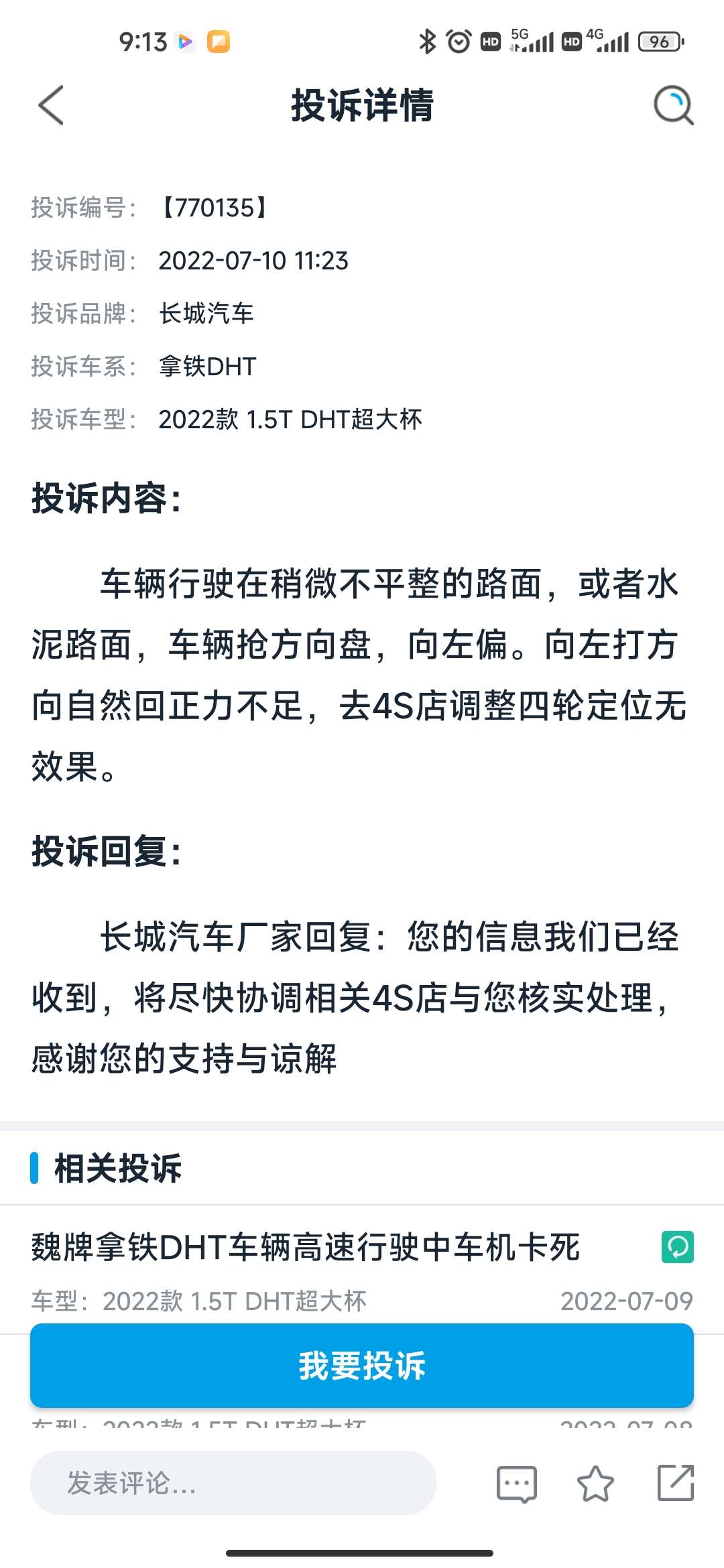Favorite this complaint with the star icon
Viewport: 724px width, 1568px height.
[x=595, y=1484]
